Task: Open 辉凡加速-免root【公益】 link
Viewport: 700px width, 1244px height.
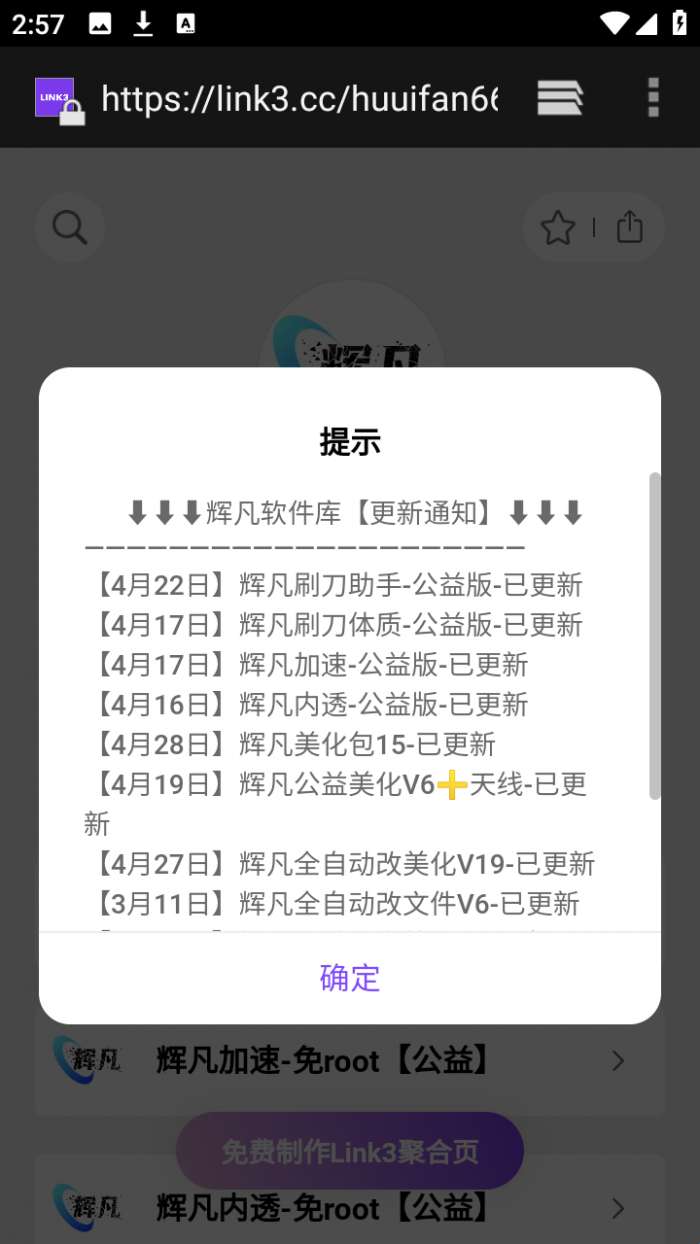Action: tap(350, 1060)
